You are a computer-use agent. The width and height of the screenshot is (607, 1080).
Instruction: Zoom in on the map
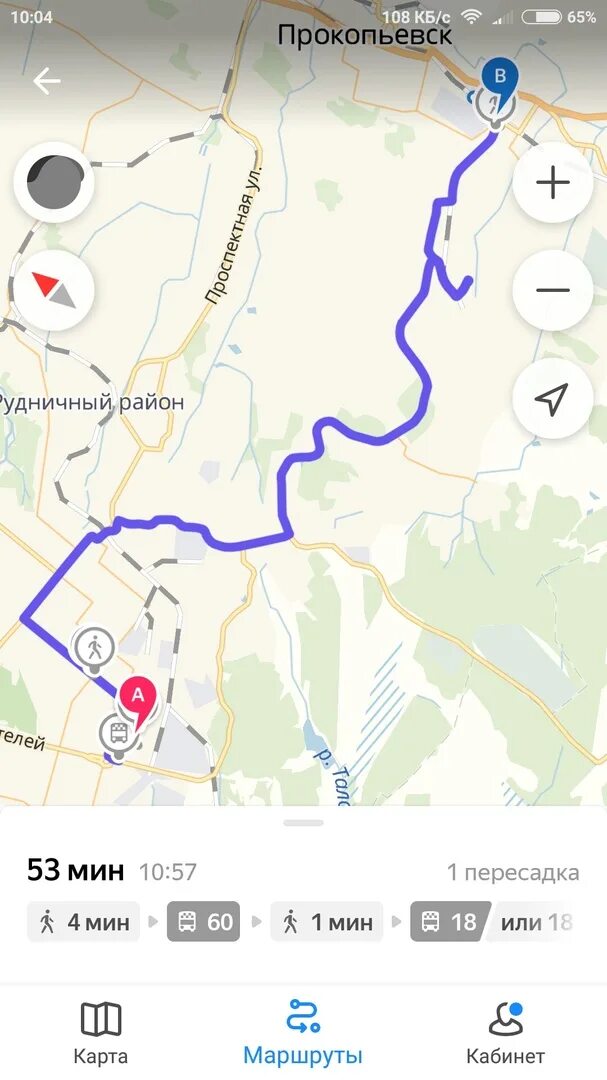point(552,182)
